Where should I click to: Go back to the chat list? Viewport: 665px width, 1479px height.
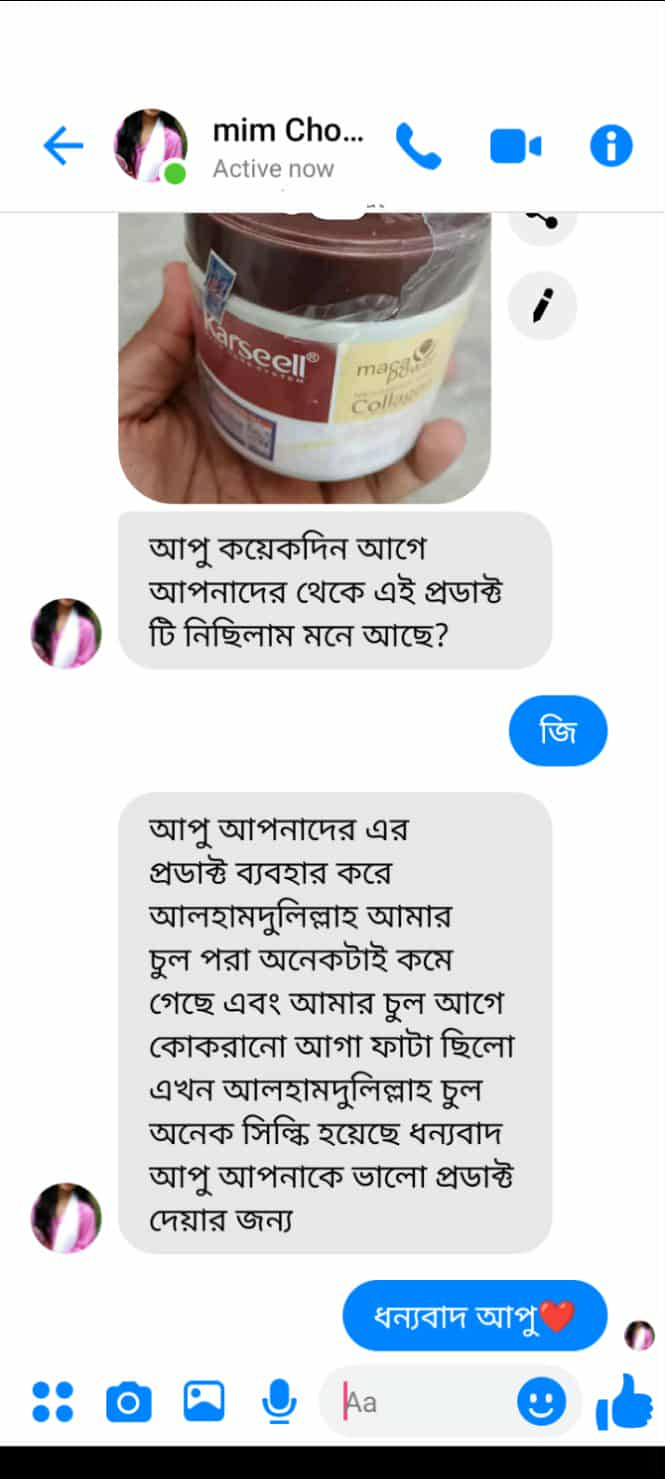coord(62,147)
